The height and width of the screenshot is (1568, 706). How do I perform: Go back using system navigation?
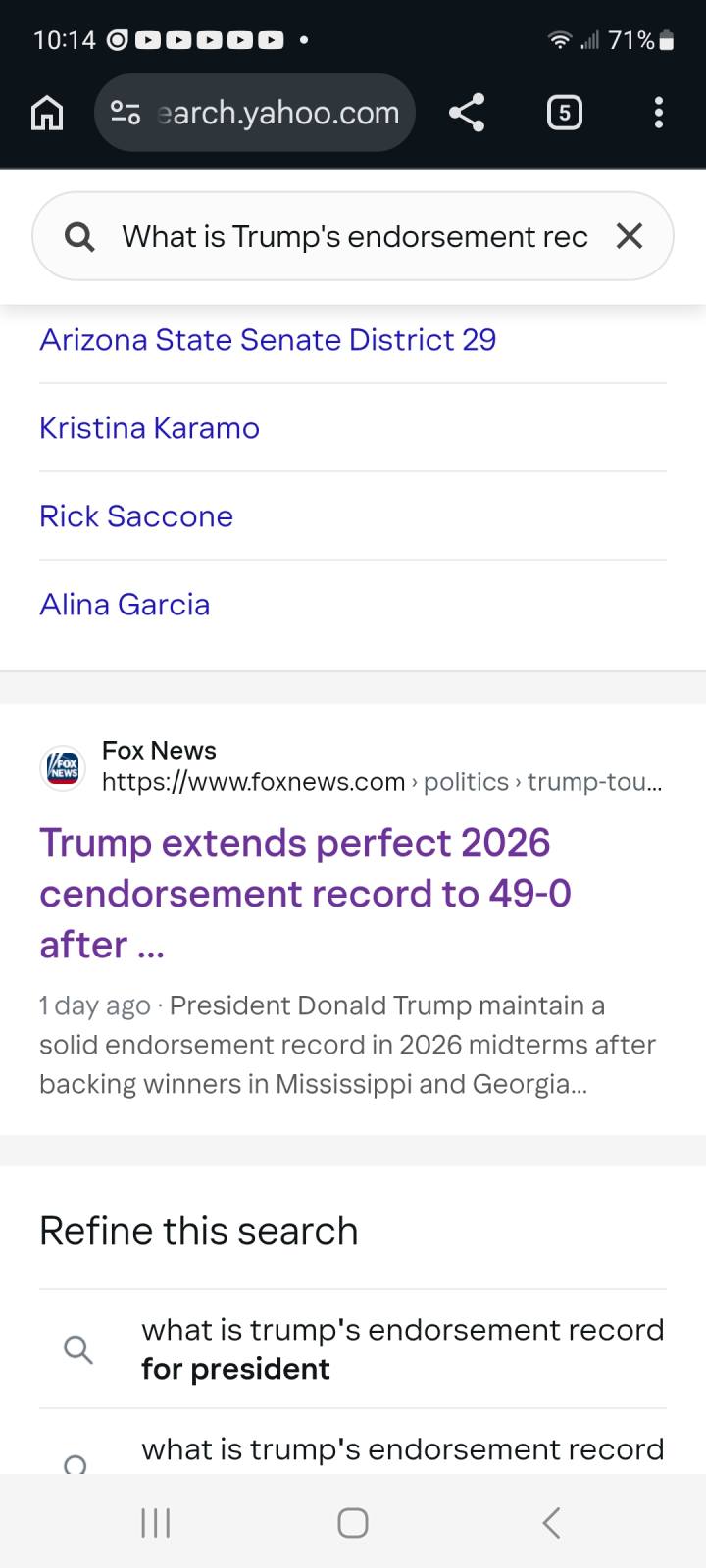click(x=551, y=1522)
